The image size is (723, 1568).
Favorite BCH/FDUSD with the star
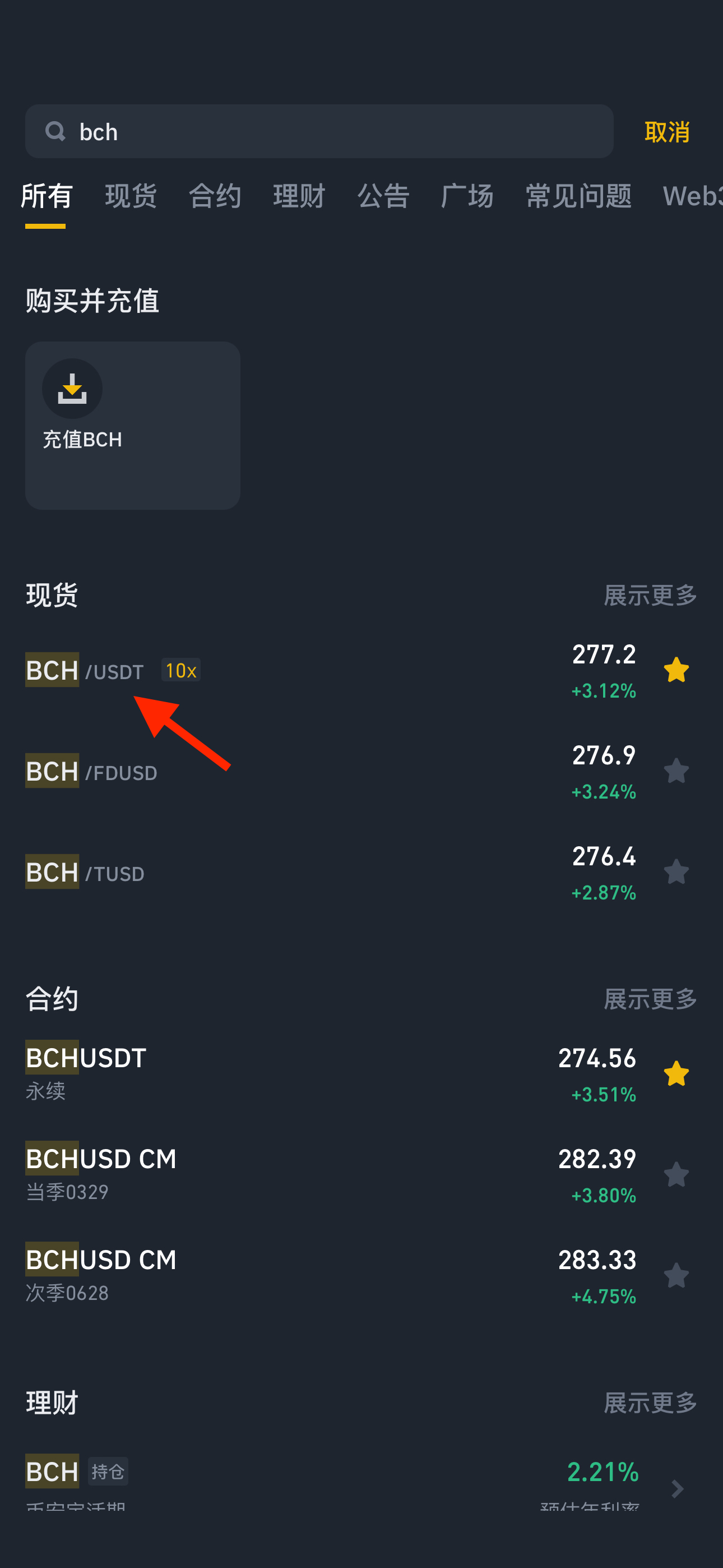[x=676, y=771]
